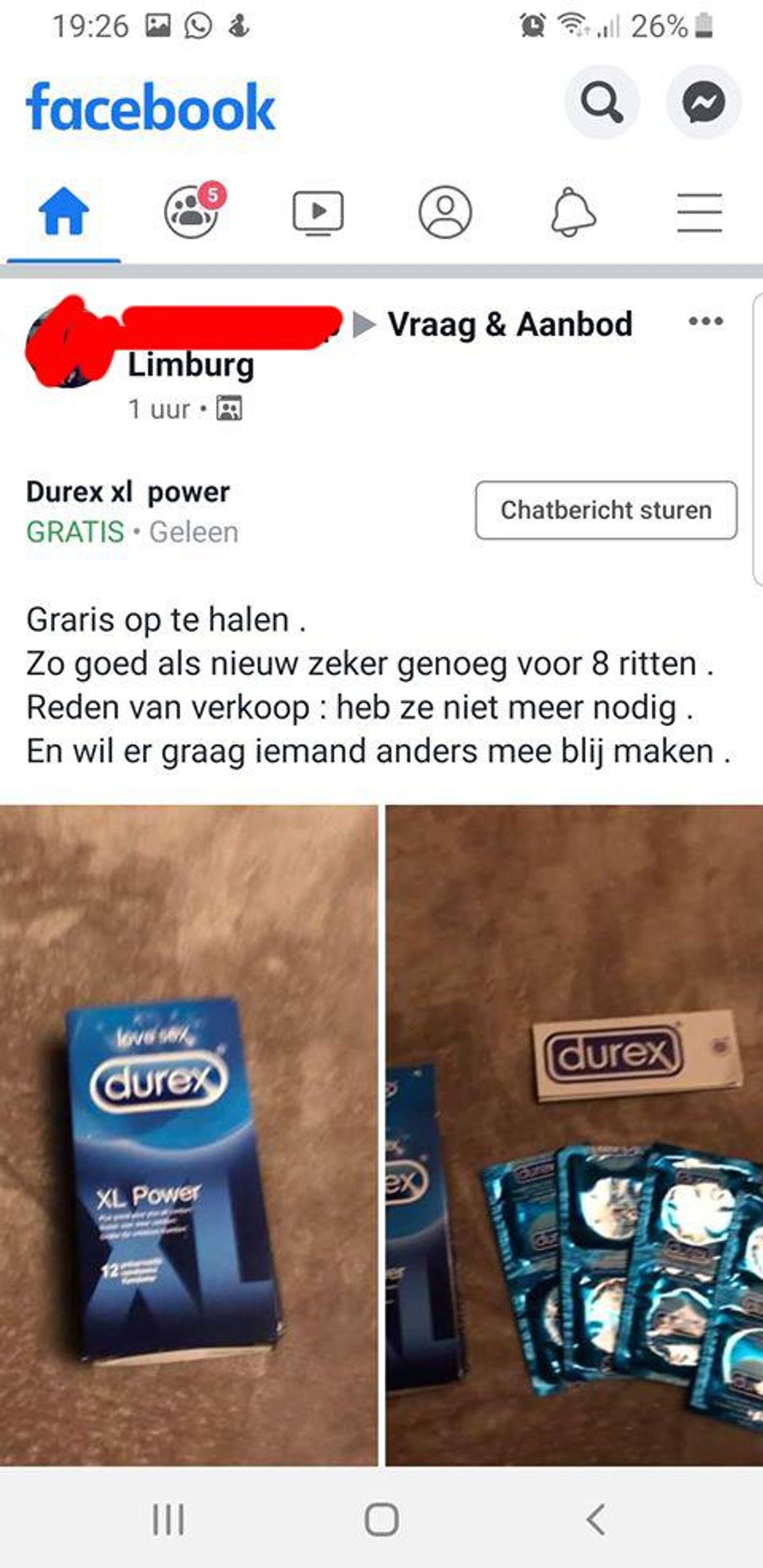Open Messenger chats
The width and height of the screenshot is (763, 1568).
click(703, 102)
